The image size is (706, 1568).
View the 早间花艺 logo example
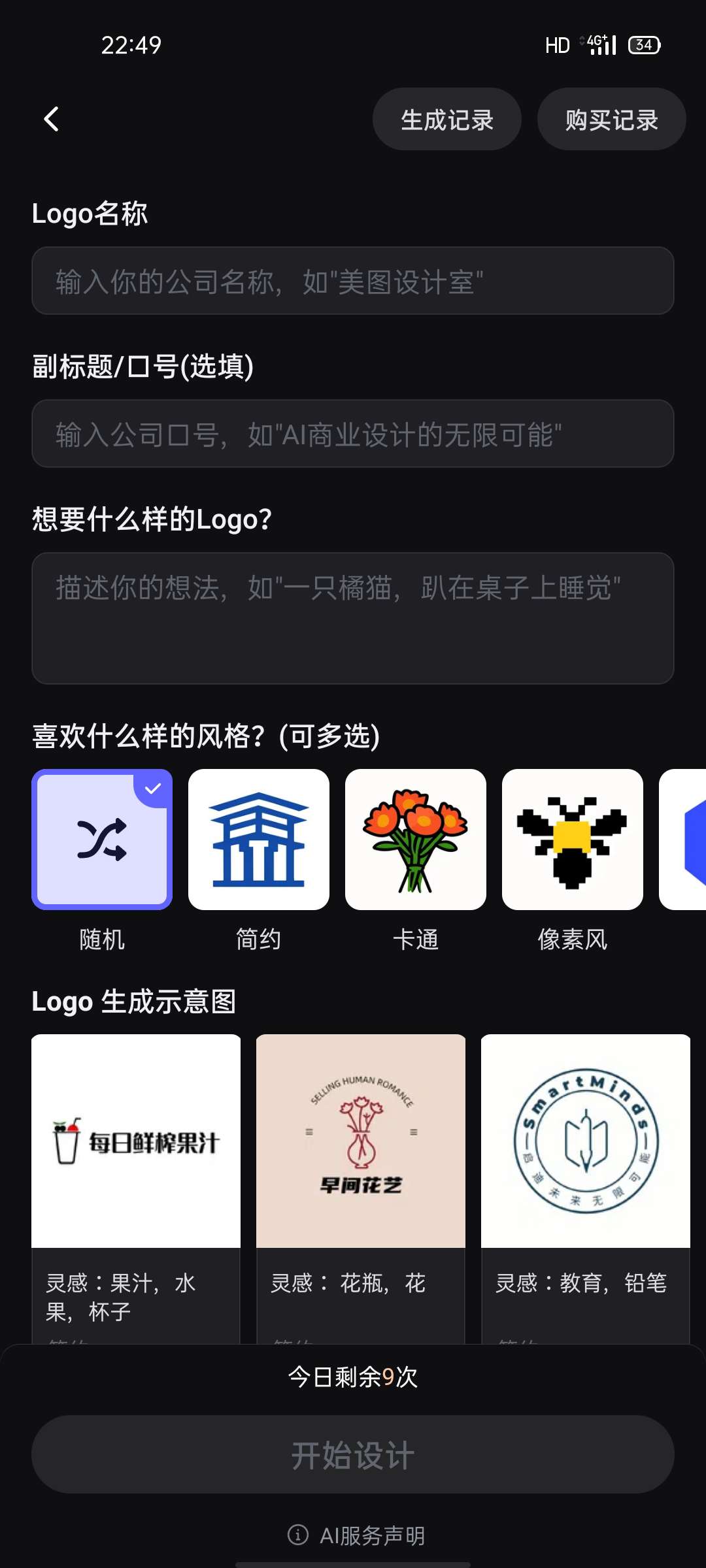361,1141
